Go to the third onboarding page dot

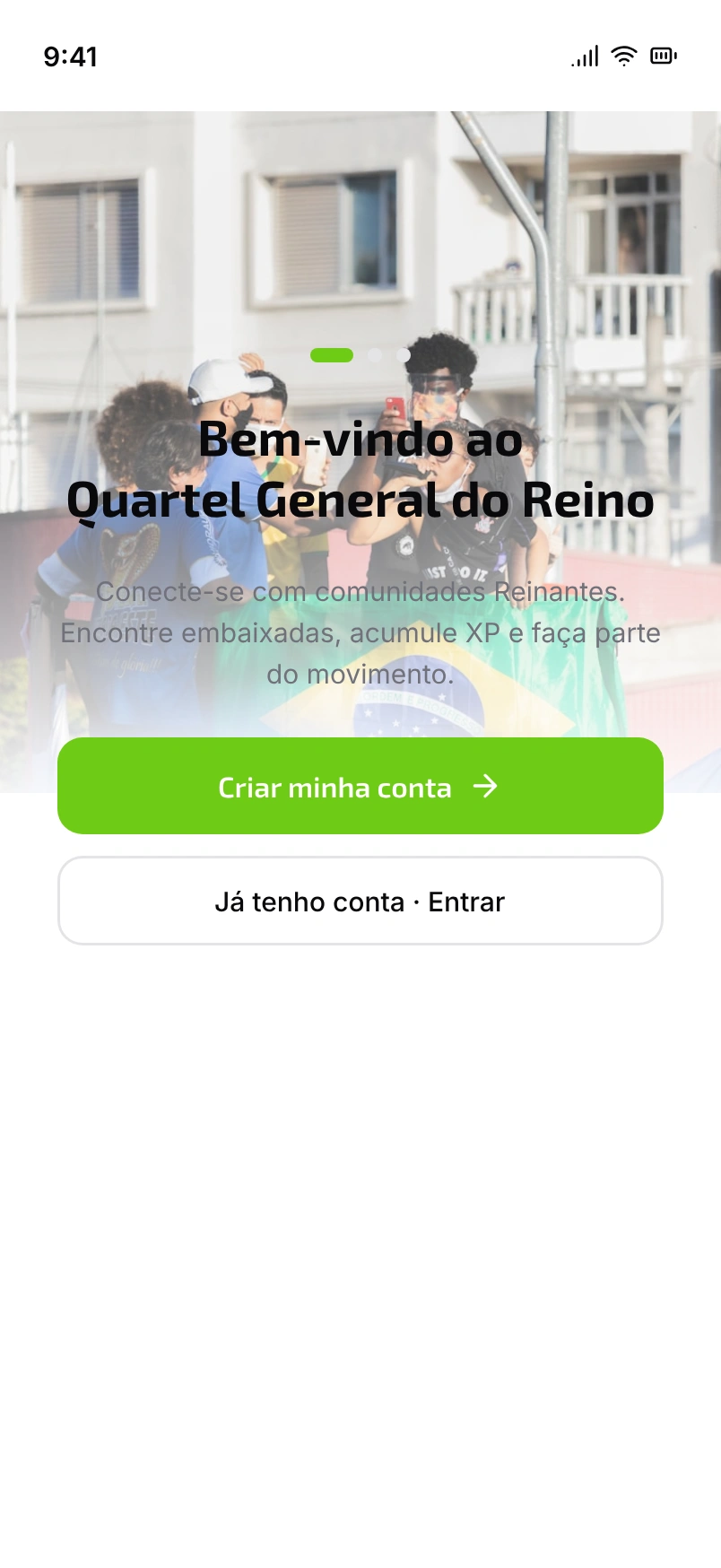[404, 355]
